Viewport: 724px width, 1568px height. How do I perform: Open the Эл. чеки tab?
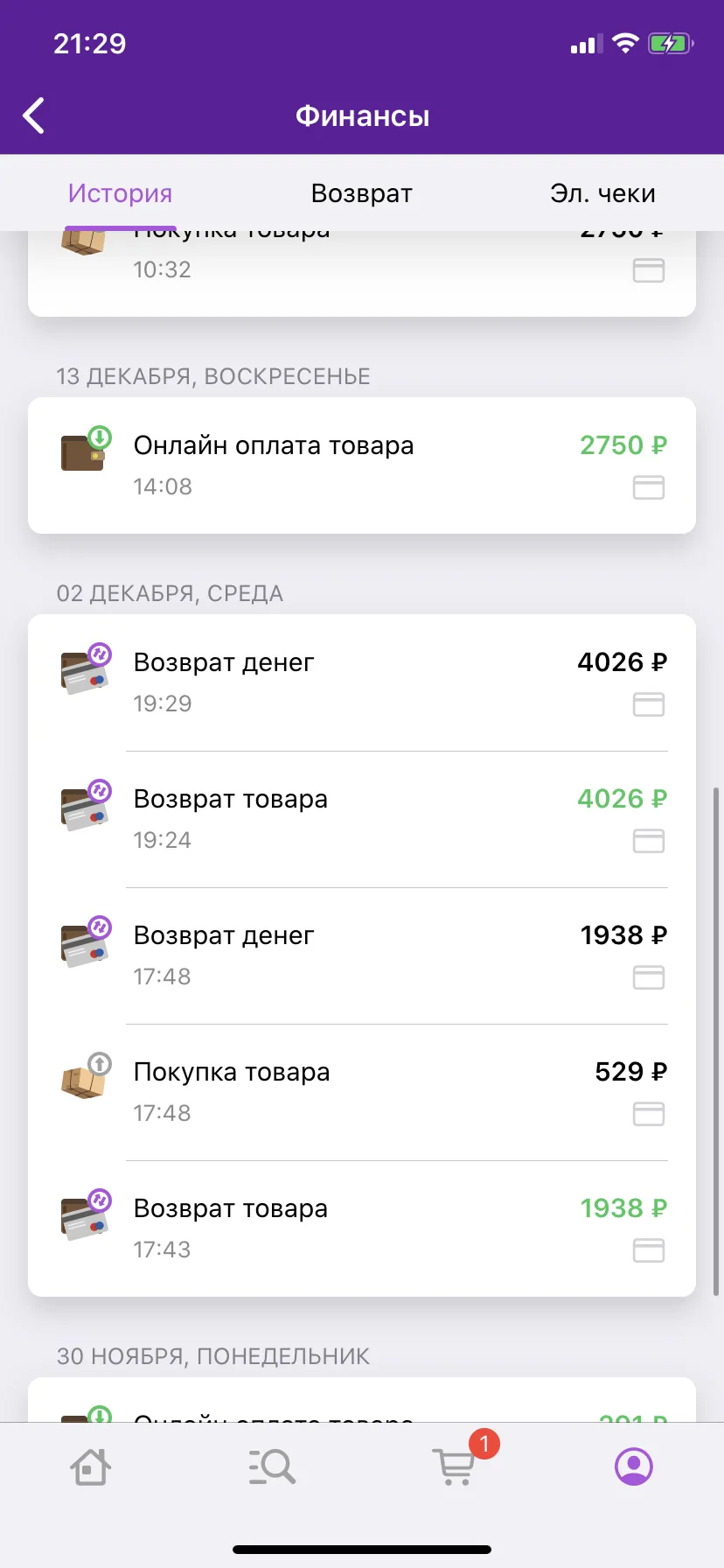(602, 193)
